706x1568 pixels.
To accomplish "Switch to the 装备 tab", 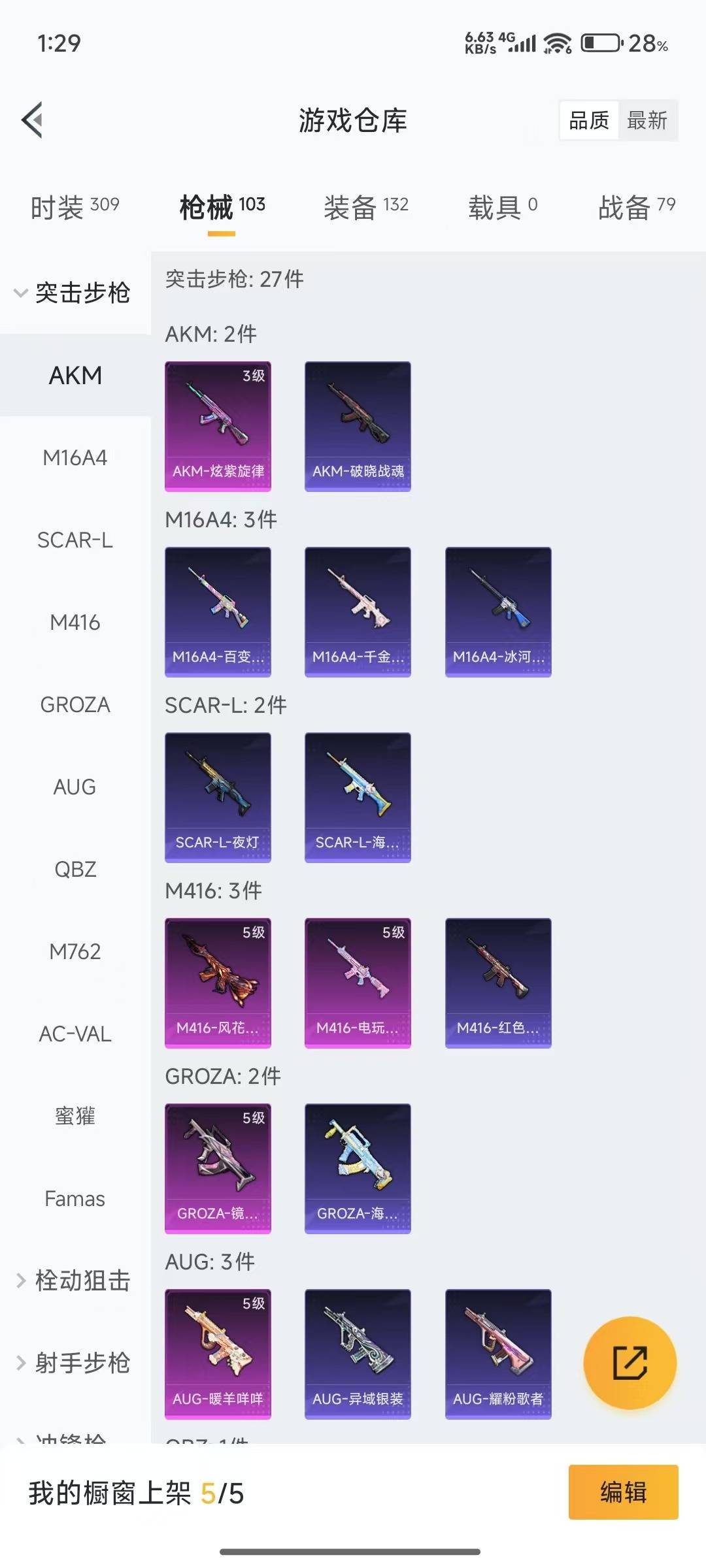I will pos(365,207).
